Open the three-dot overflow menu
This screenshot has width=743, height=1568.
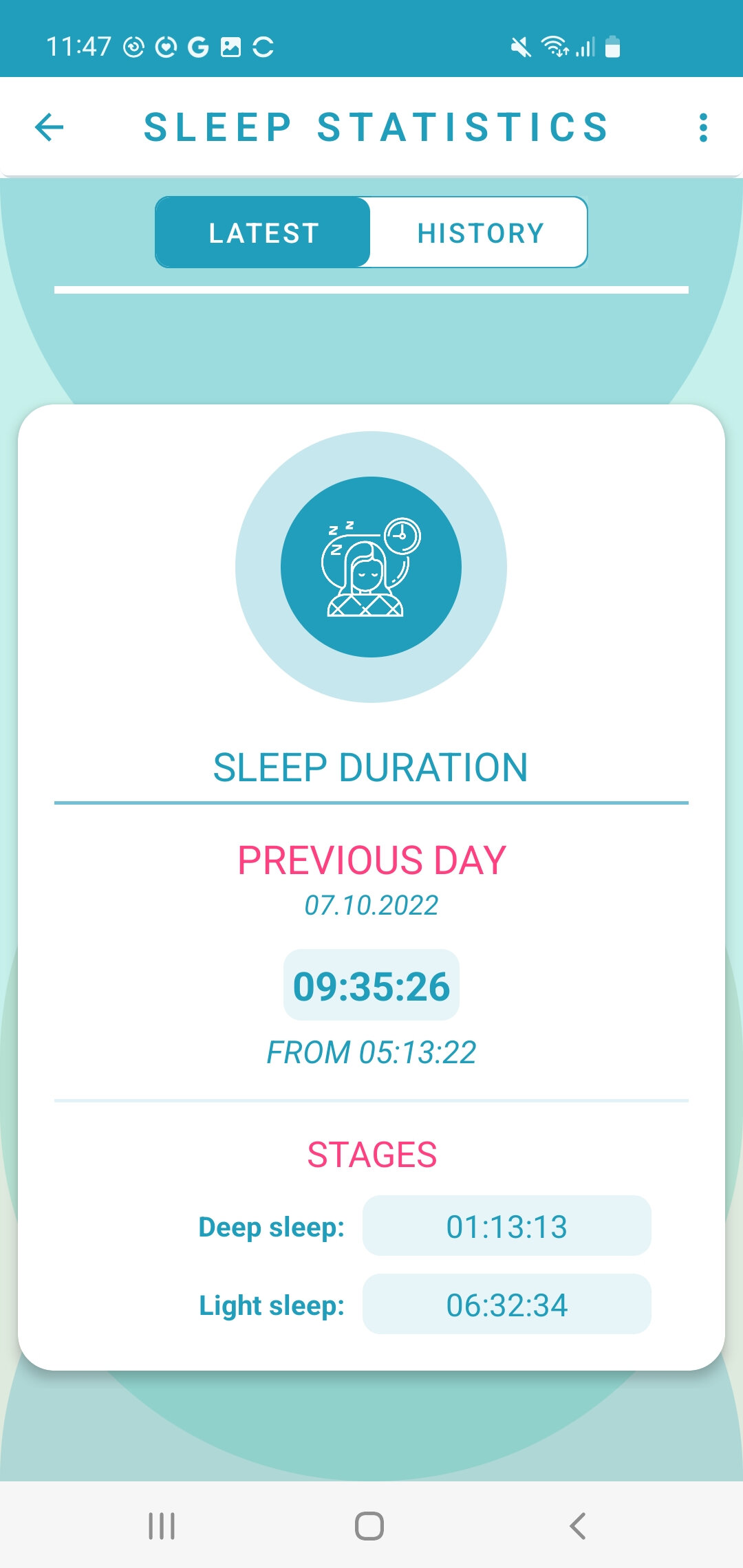coord(702,128)
